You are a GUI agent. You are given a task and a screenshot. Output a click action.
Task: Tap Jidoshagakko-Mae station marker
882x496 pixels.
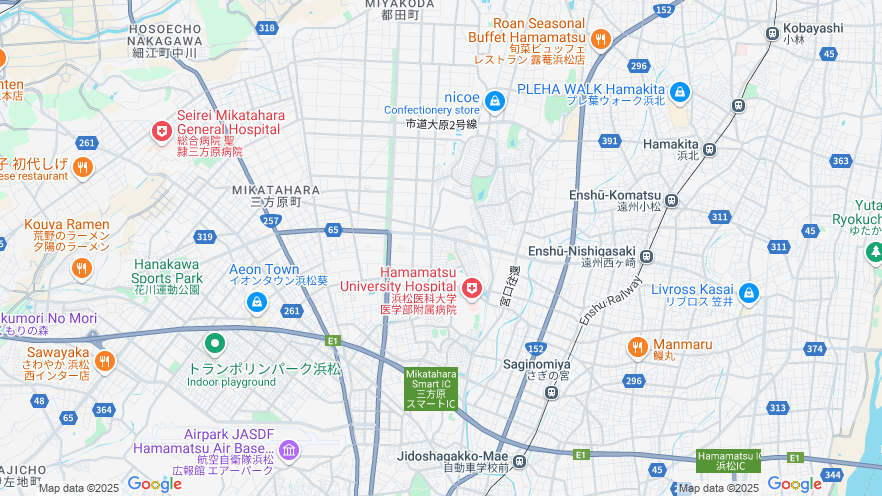point(520,463)
